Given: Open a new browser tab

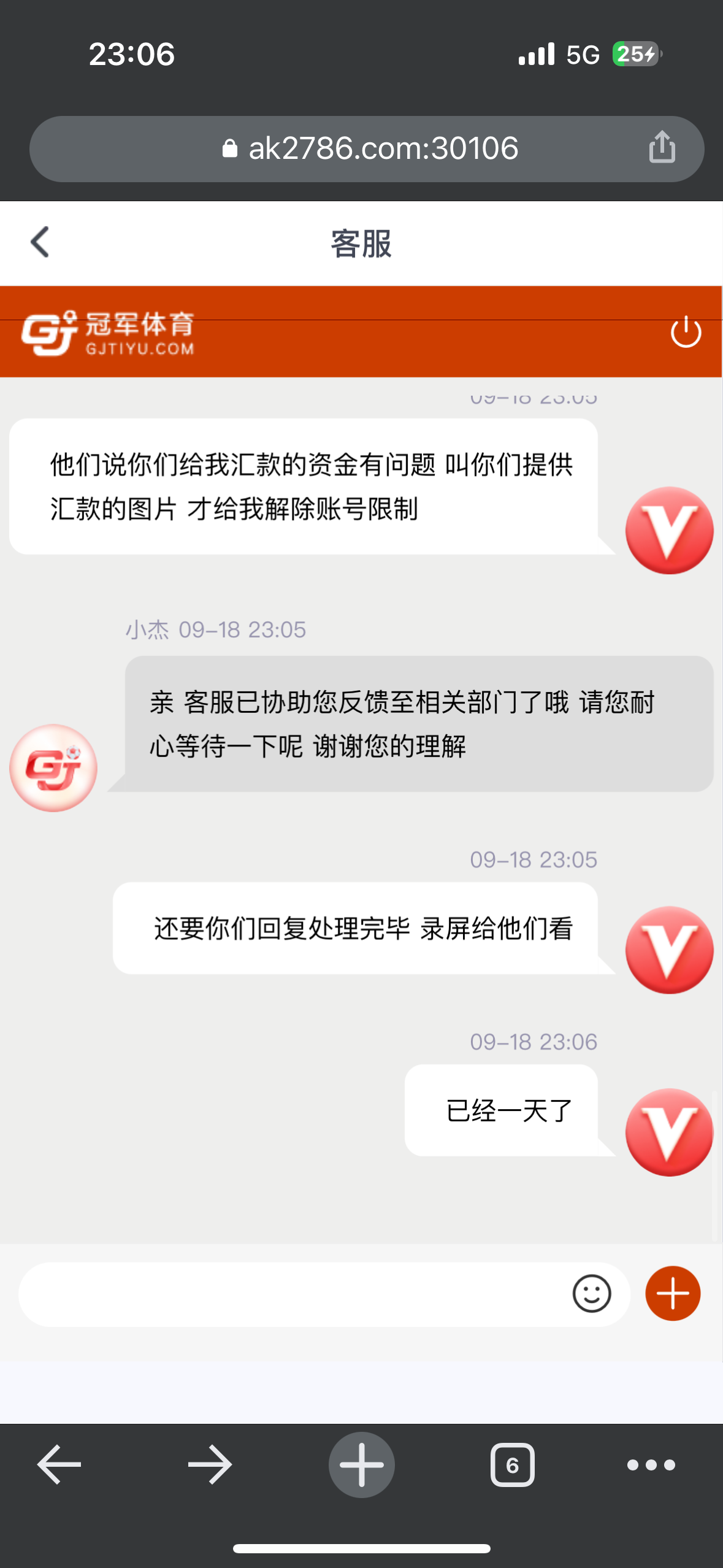Looking at the screenshot, I should point(361,1464).
